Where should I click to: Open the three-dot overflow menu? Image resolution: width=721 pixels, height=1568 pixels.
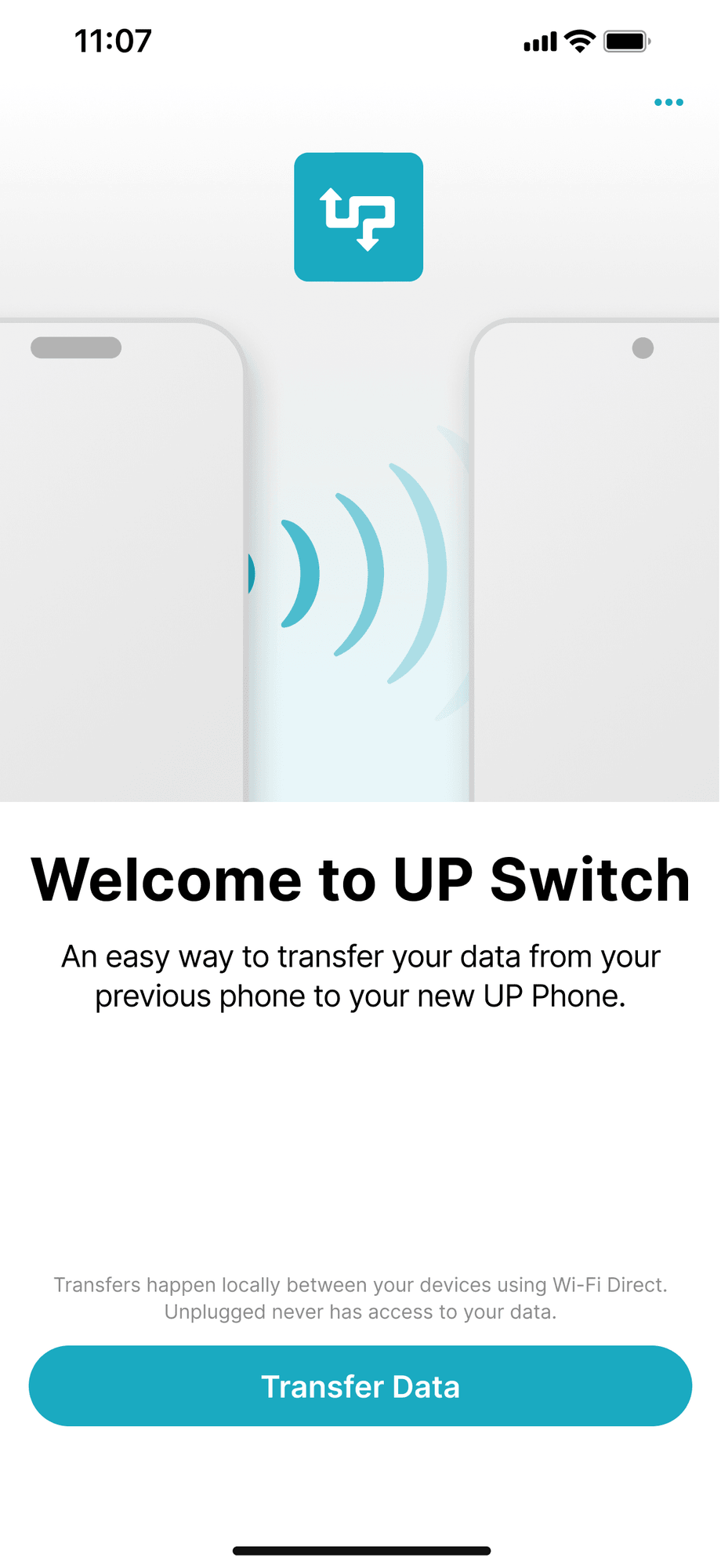click(668, 102)
